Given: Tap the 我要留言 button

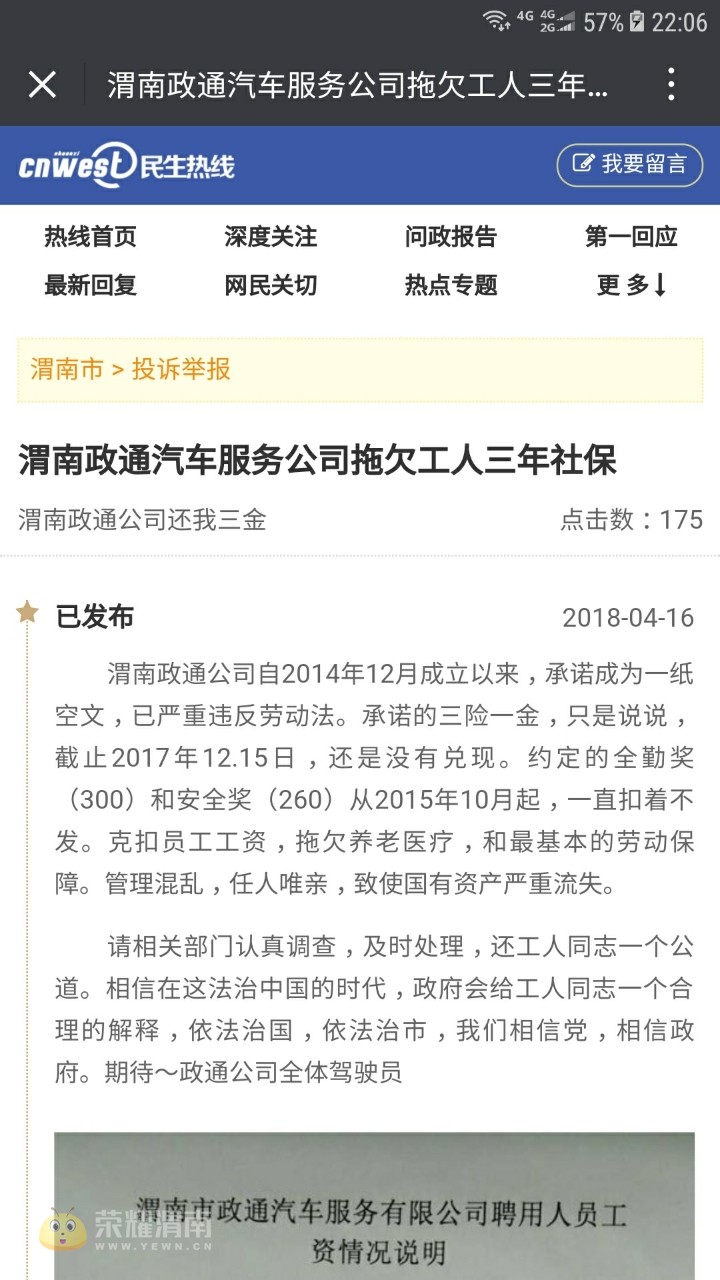Looking at the screenshot, I should [629, 165].
